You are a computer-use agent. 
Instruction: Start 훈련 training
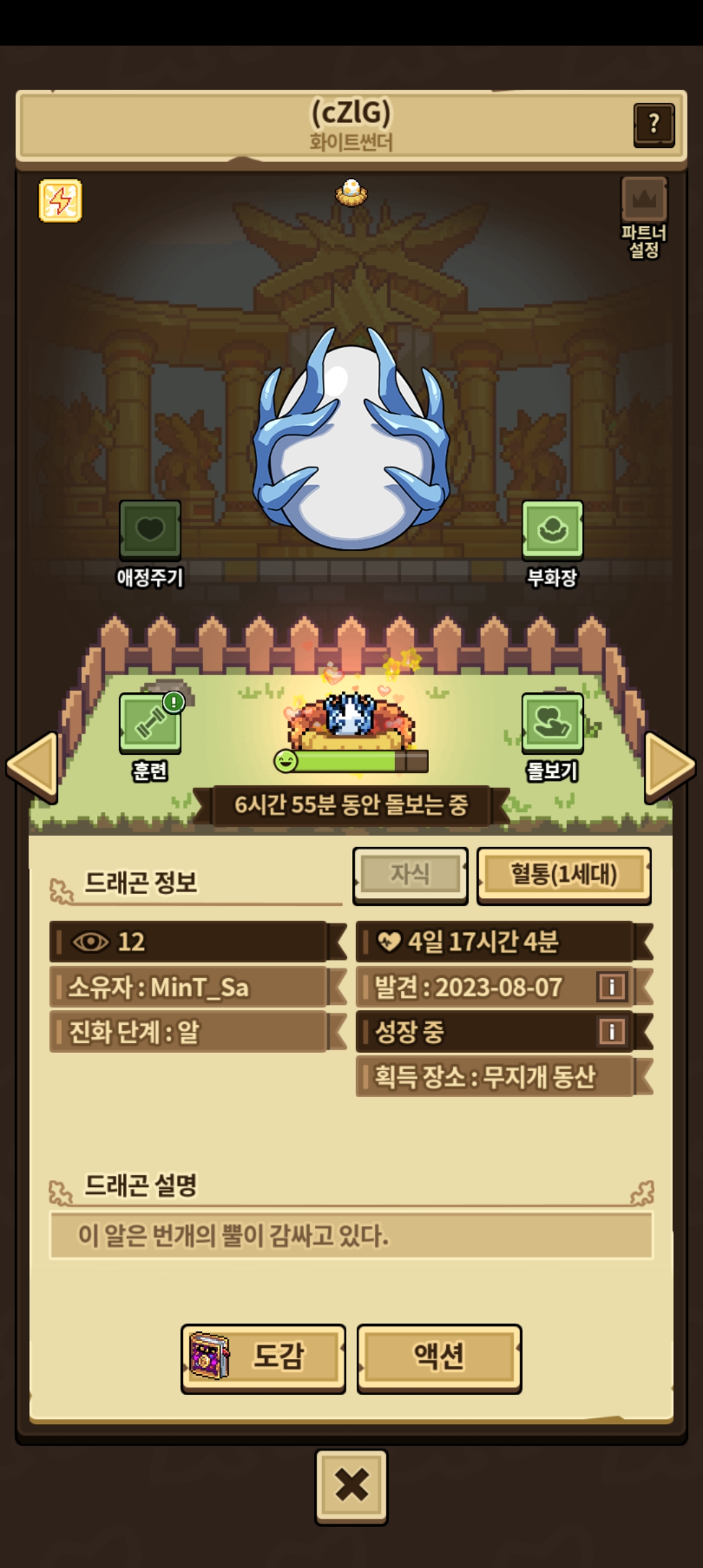click(x=150, y=723)
